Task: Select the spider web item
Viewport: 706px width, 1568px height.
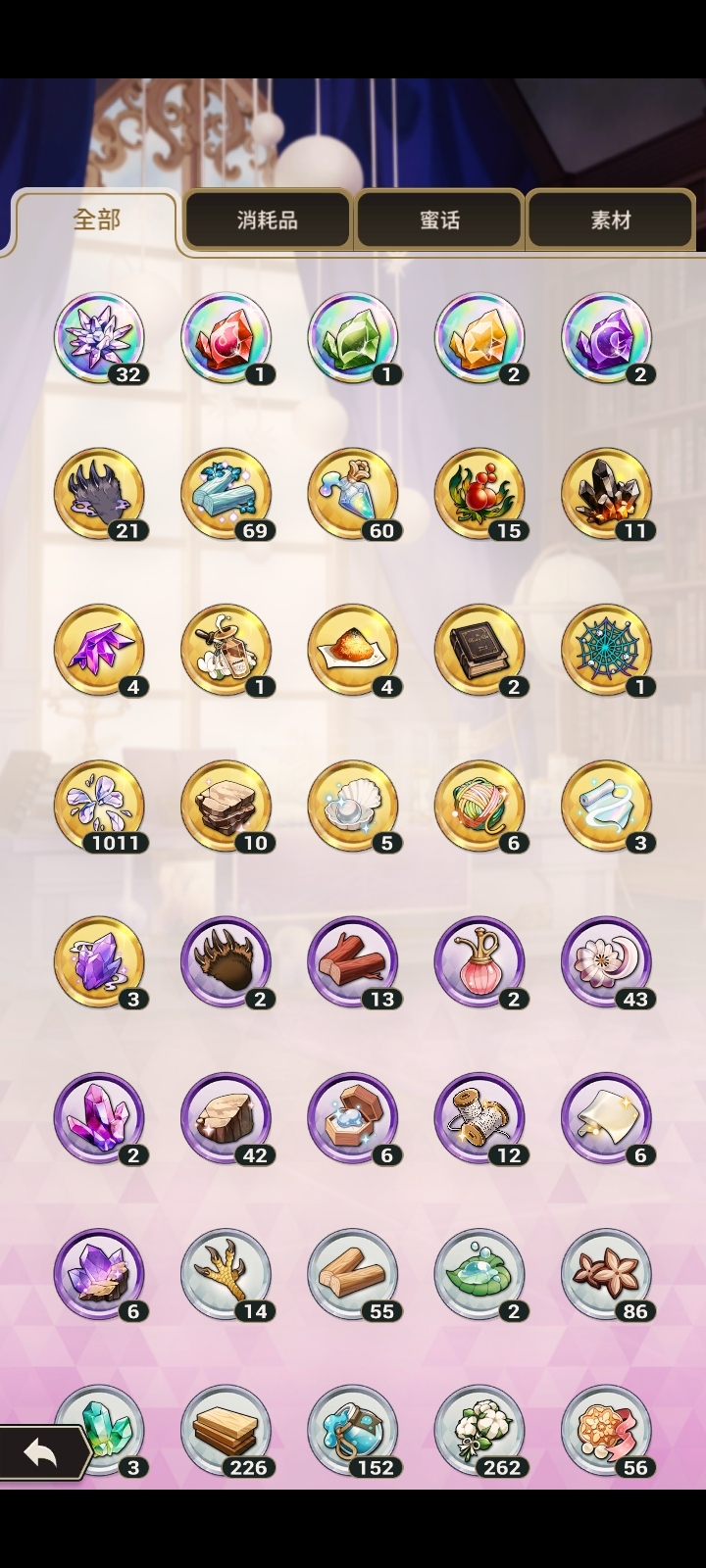Action: point(607,650)
